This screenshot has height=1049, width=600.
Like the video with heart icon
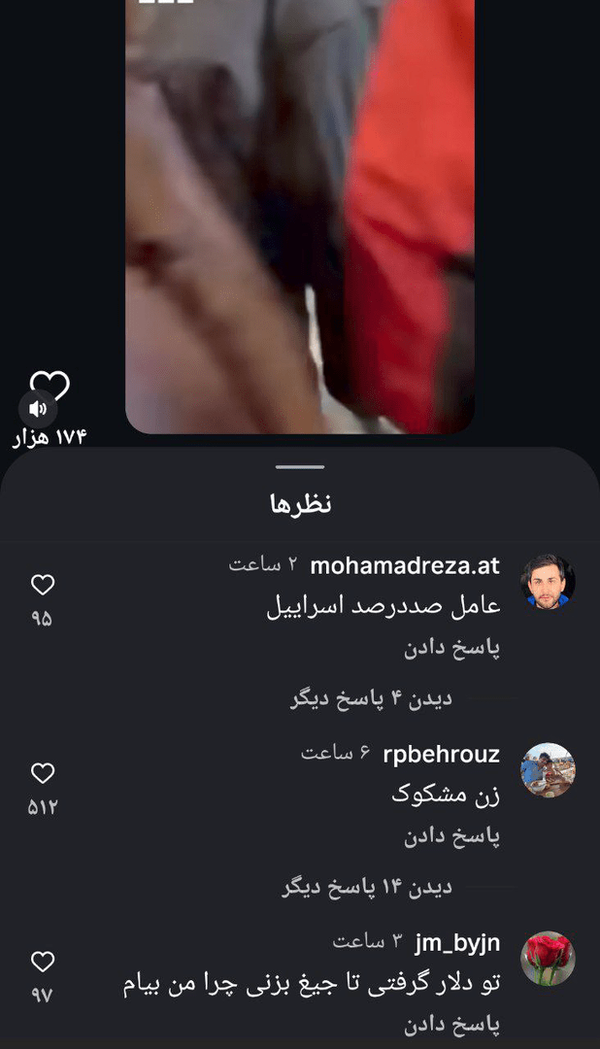[50, 385]
